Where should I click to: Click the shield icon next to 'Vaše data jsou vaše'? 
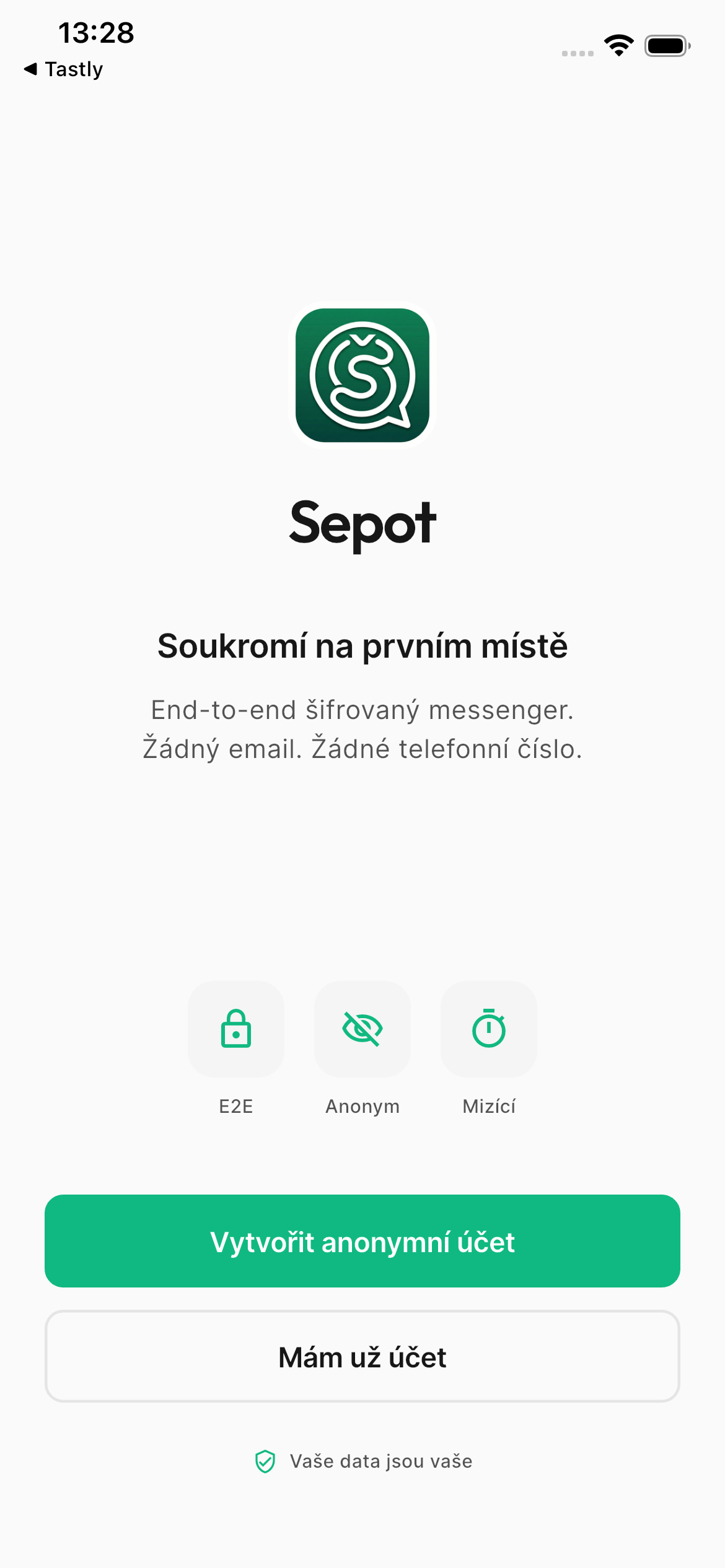pos(265,1461)
